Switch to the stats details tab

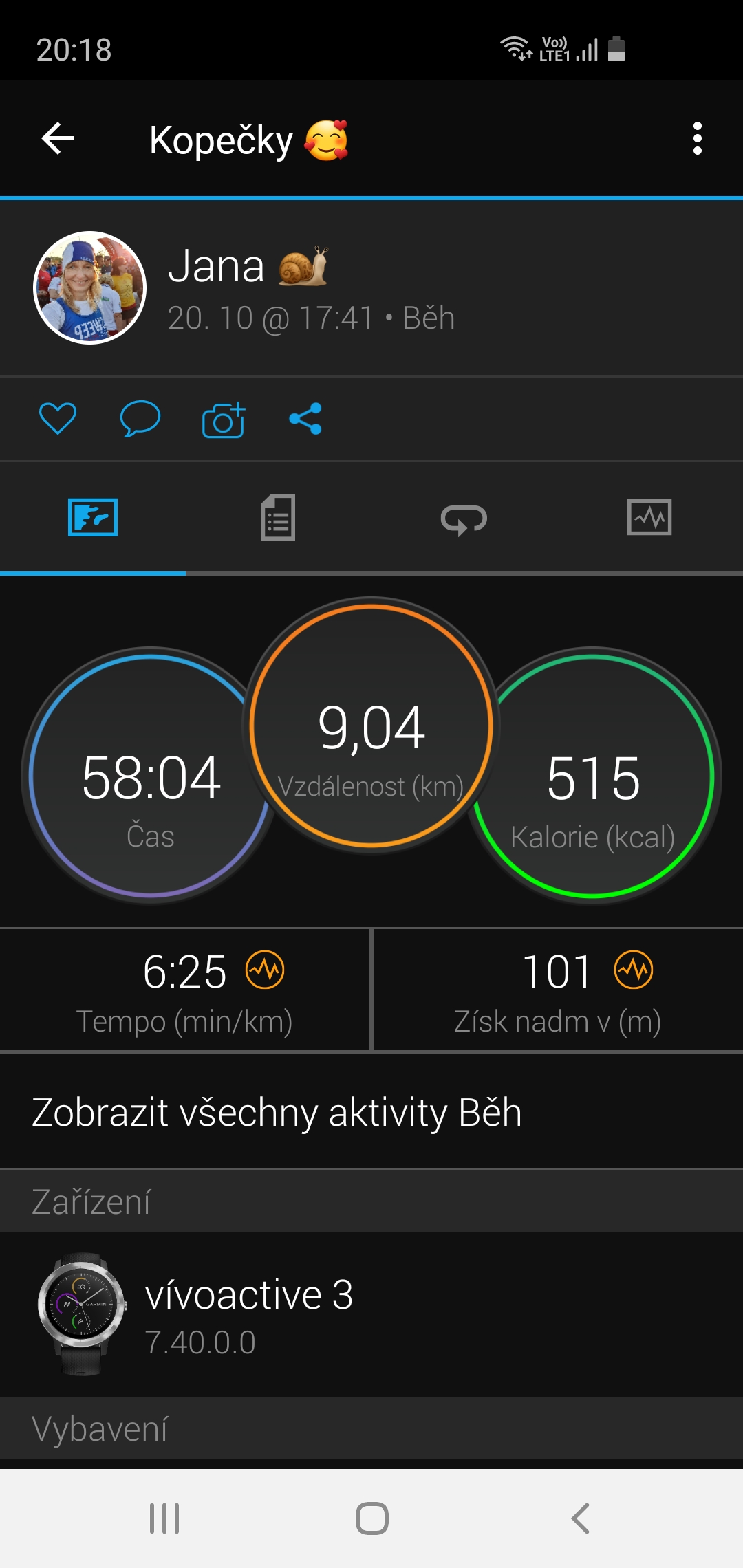pyautogui.click(x=278, y=517)
